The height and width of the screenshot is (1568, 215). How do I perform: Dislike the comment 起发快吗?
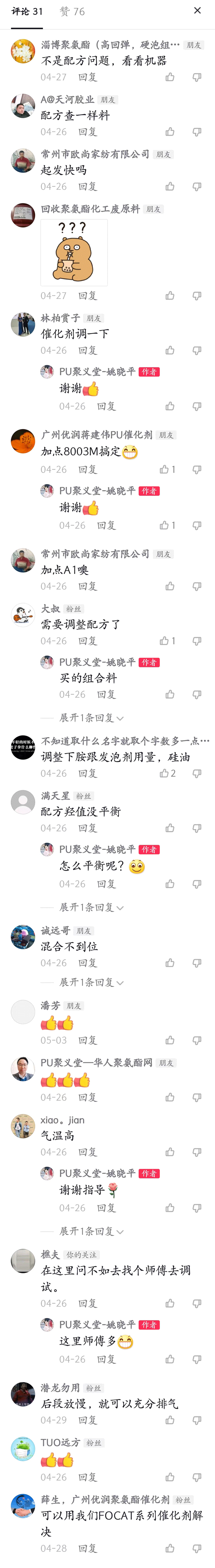point(197,186)
